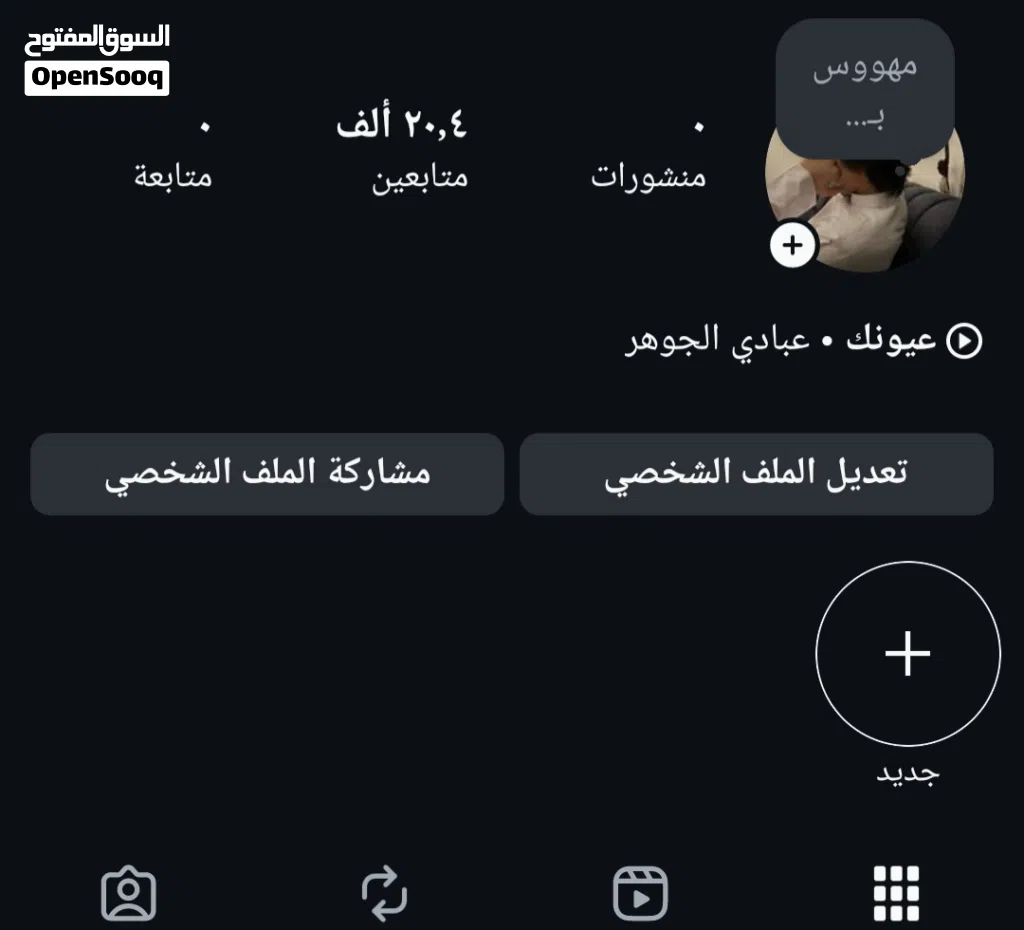This screenshot has width=1024, height=930.
Task: Share the profile with مشاركة الملف الشخصي
Action: pos(267,474)
